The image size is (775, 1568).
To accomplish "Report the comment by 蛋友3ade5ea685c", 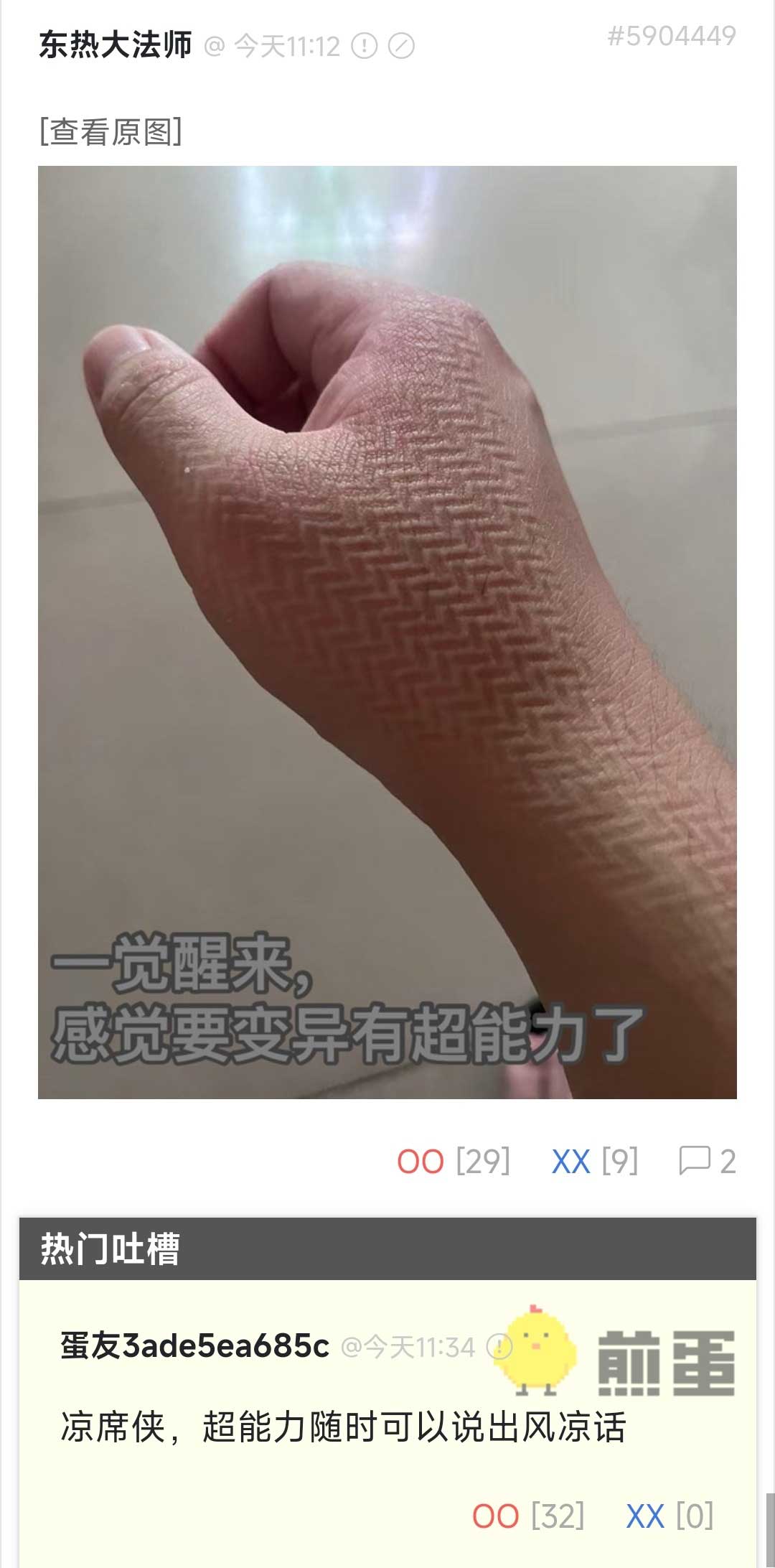I will tap(499, 1347).
